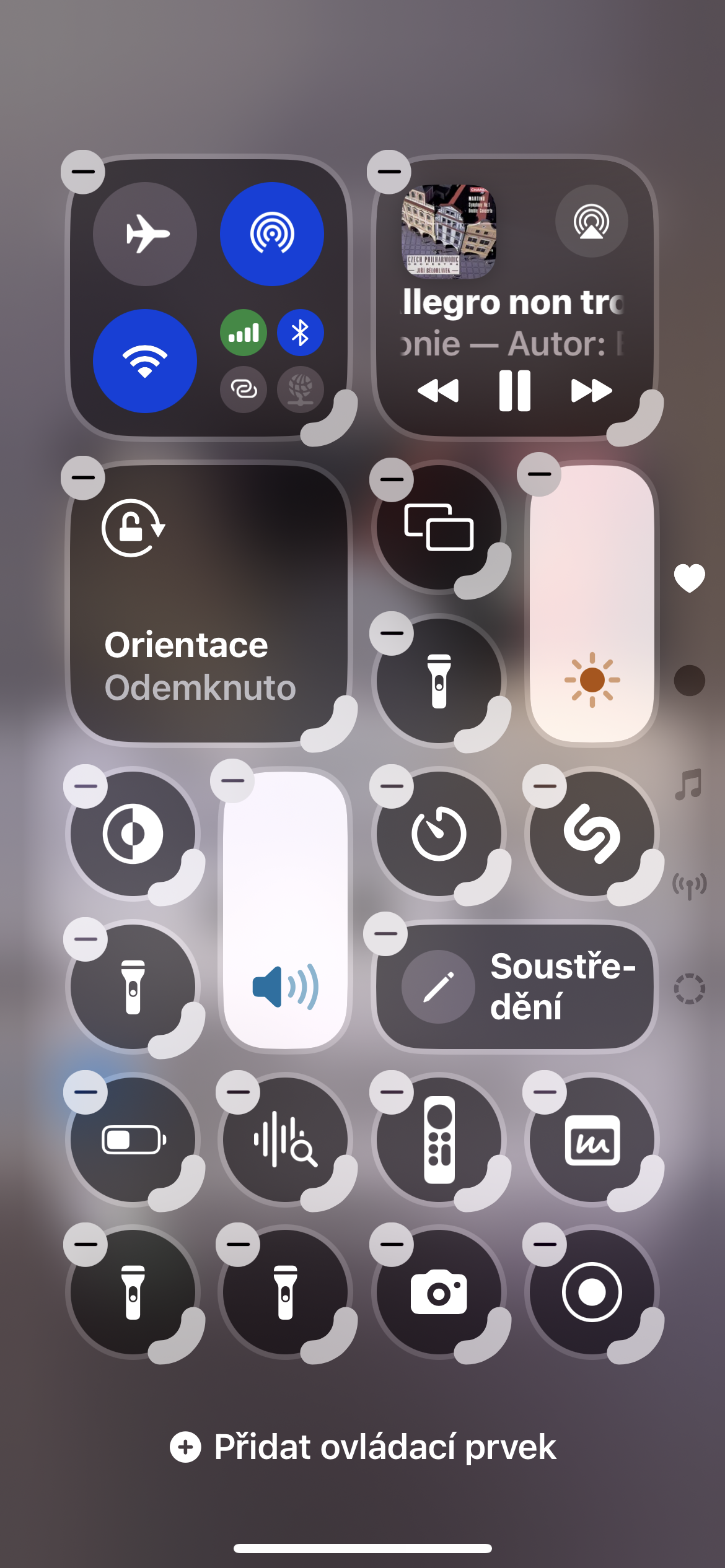Tap Přidat ovládací prvek button

(362, 1448)
